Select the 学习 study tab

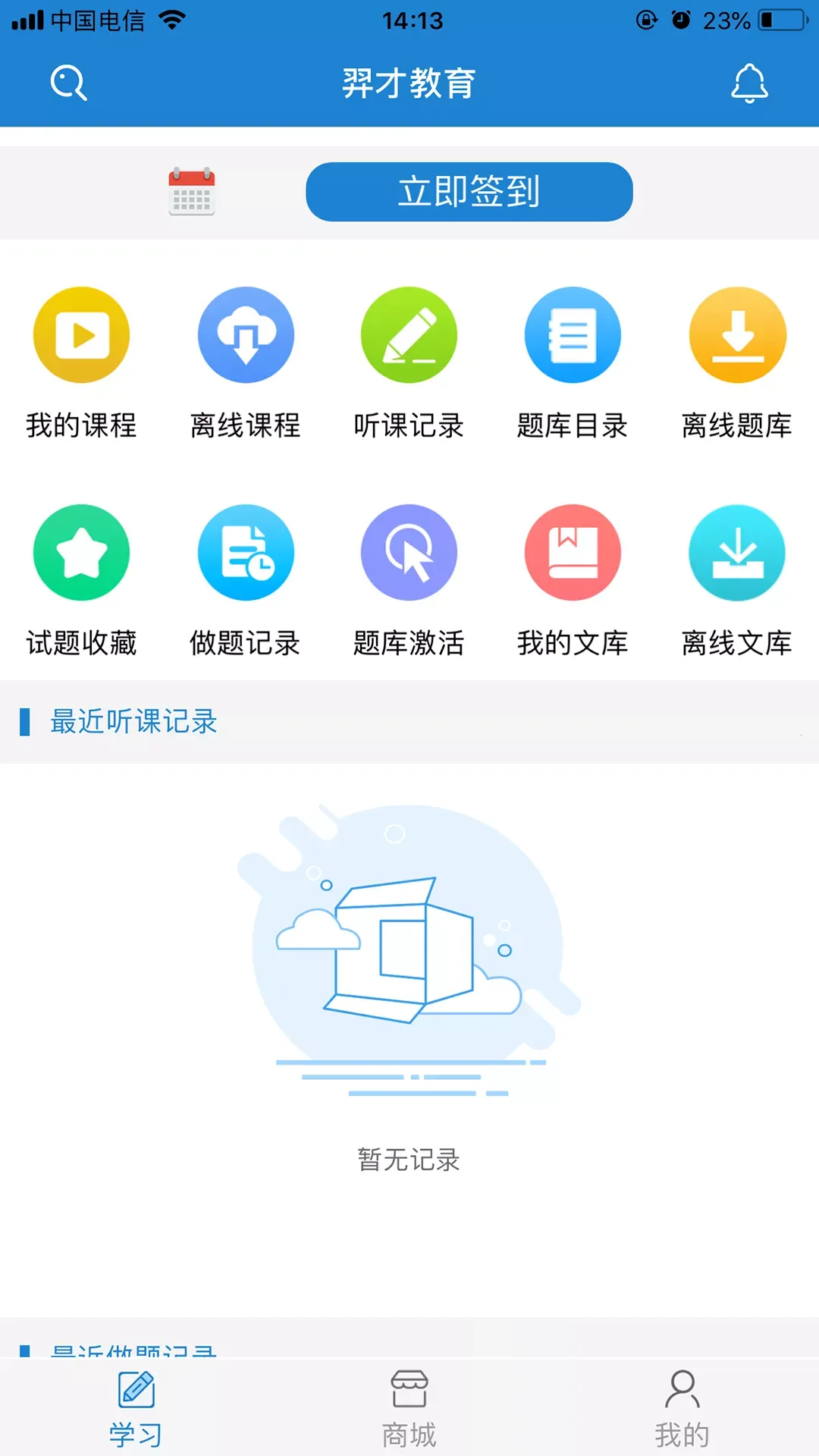136,1407
